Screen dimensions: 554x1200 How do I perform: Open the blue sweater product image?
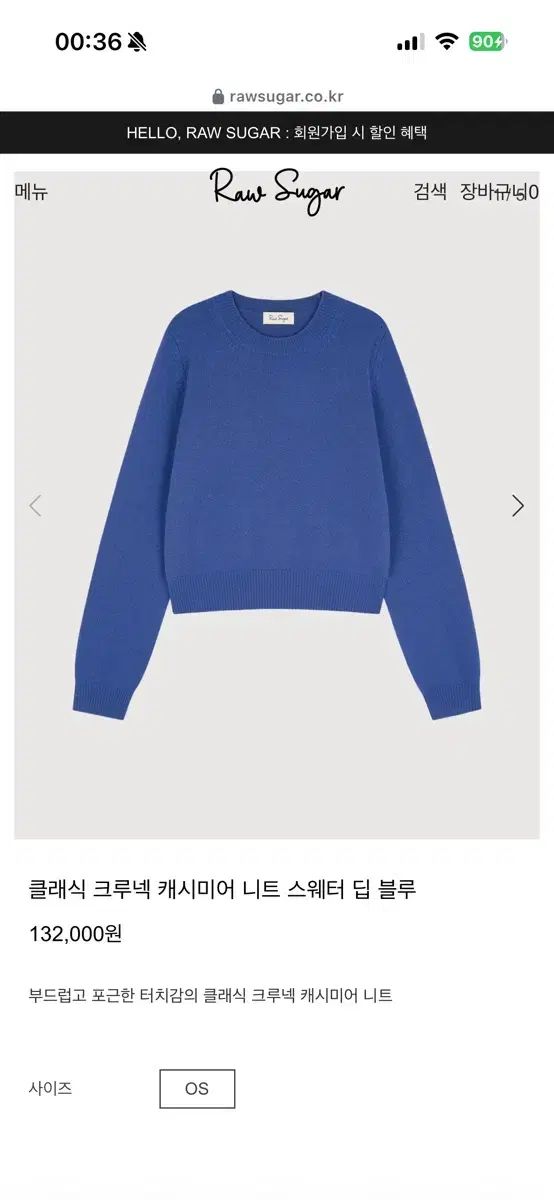(272, 505)
